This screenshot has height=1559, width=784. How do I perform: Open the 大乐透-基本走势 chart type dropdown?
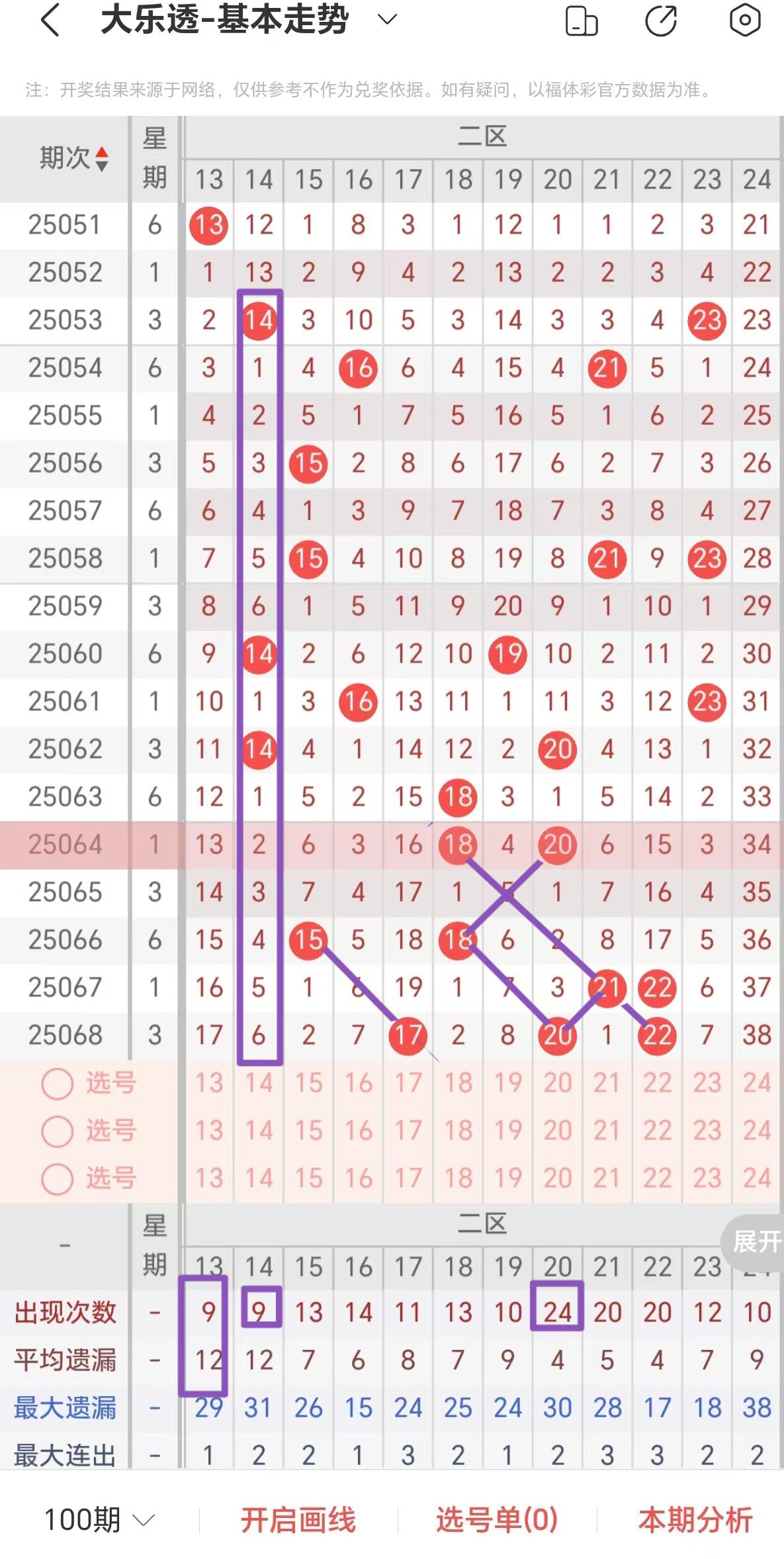point(386,20)
